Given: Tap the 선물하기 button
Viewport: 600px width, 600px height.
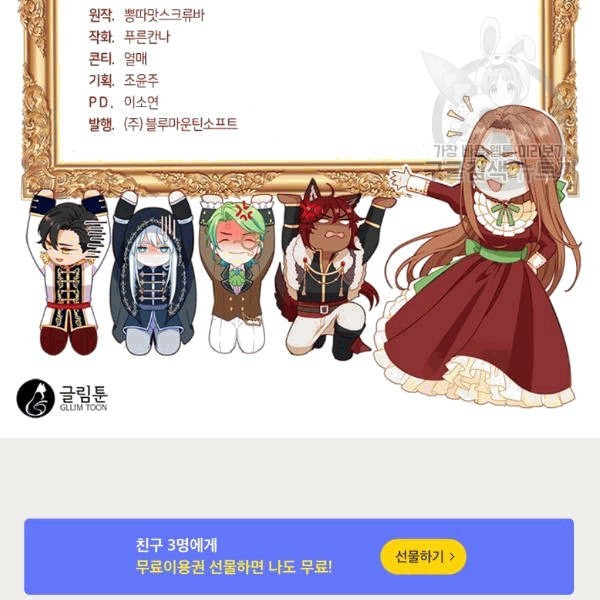Looking at the screenshot, I should pyautogui.click(x=423, y=556).
